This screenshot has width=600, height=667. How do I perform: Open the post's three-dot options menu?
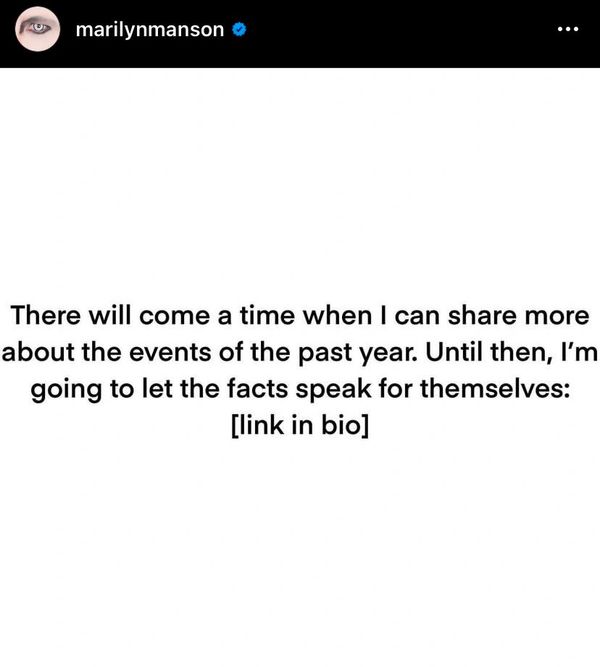click(567, 30)
